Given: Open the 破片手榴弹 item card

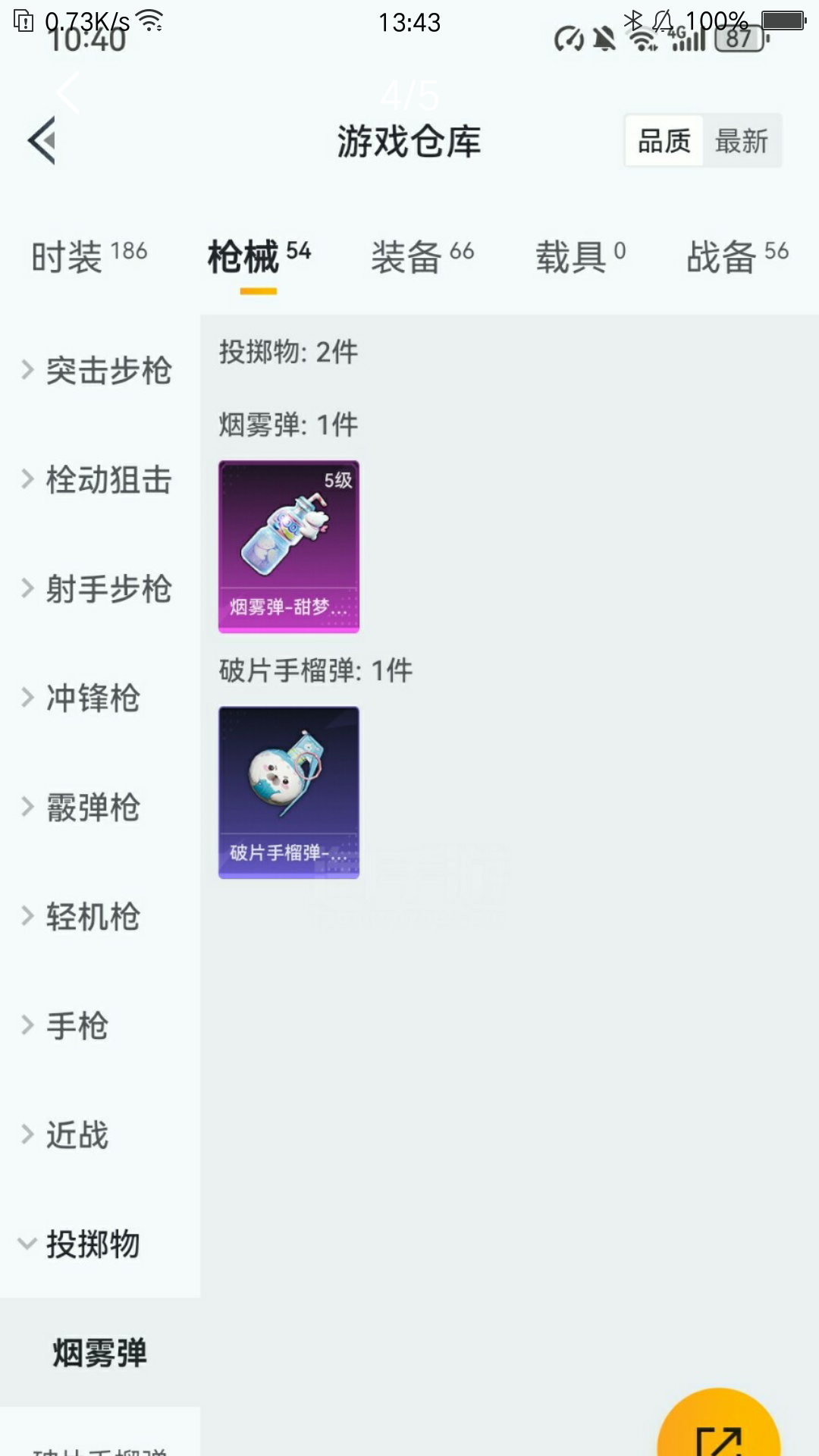Looking at the screenshot, I should [x=289, y=792].
